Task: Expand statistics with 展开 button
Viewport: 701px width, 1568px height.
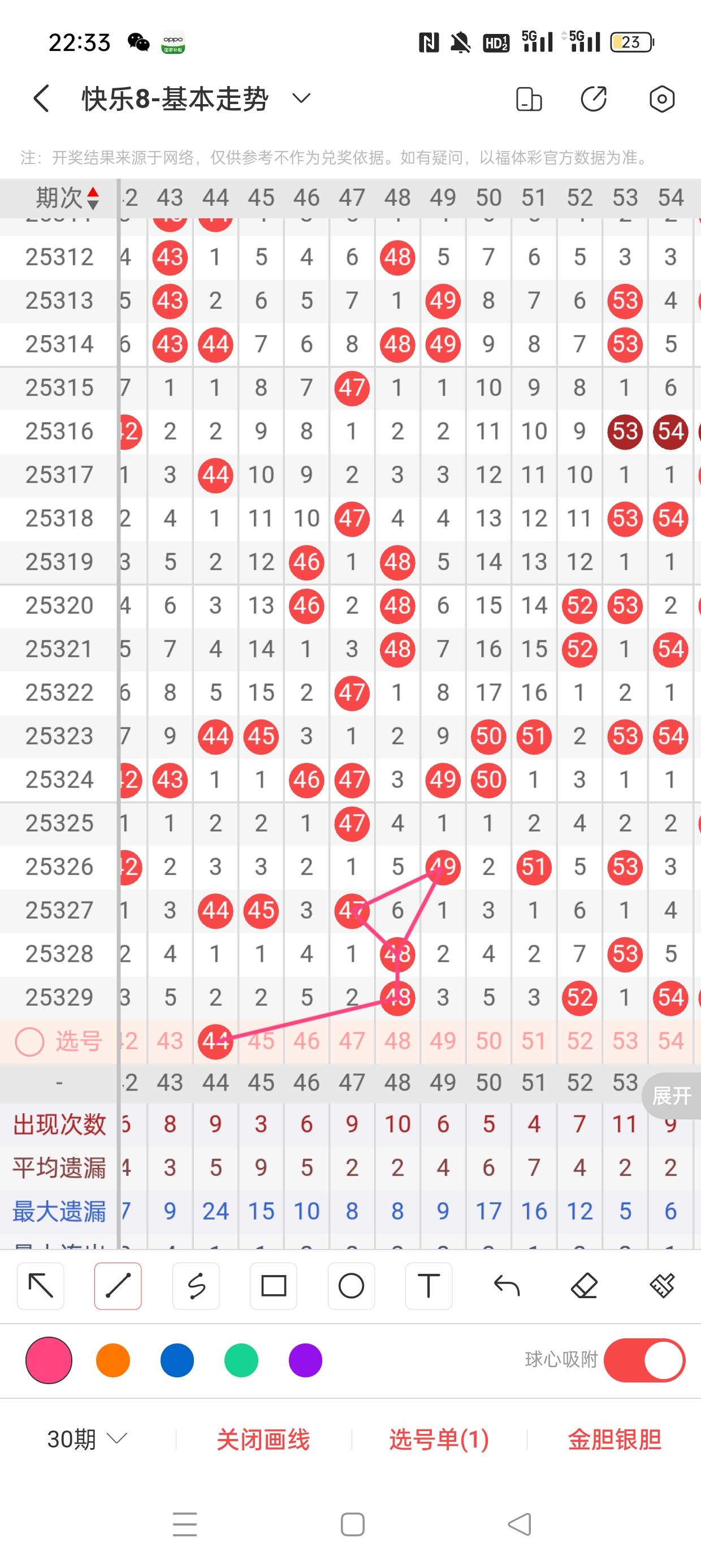Action: [x=671, y=1096]
